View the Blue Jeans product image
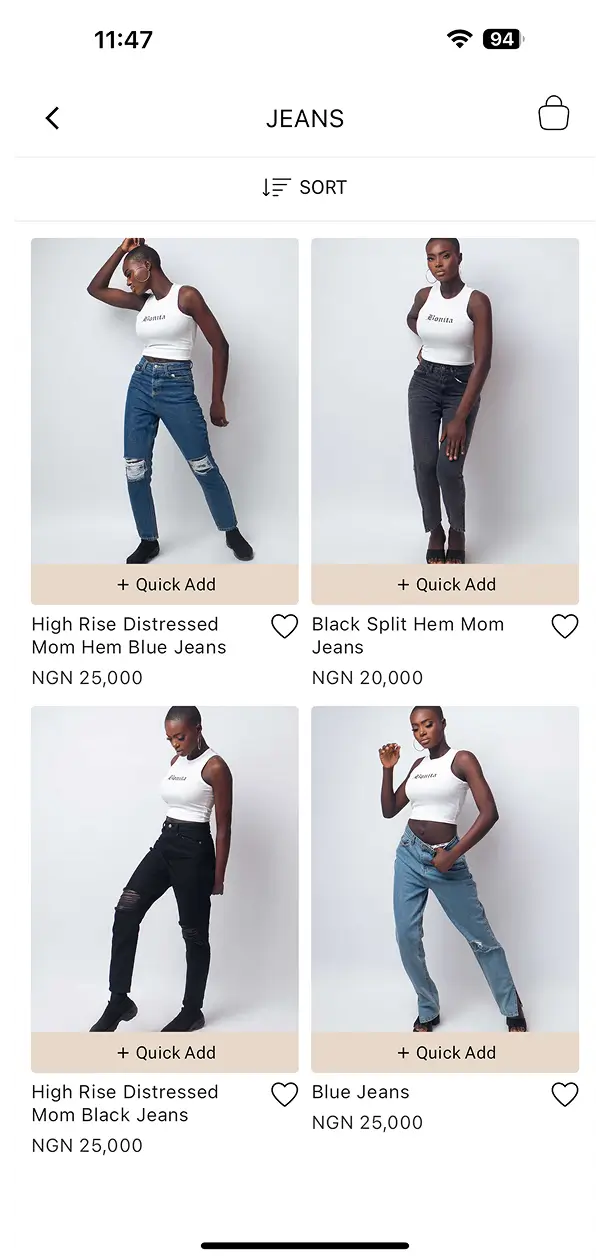The image size is (610, 1260). [445, 868]
